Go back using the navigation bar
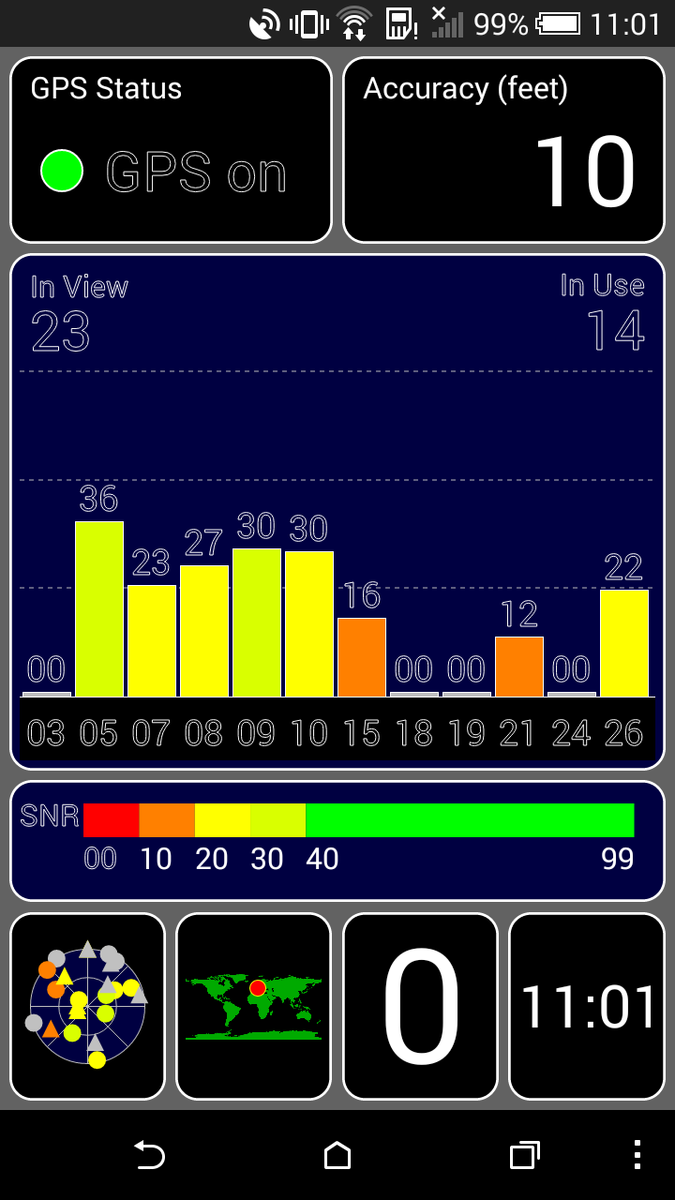This screenshot has height=1200, width=675. coord(149,1155)
